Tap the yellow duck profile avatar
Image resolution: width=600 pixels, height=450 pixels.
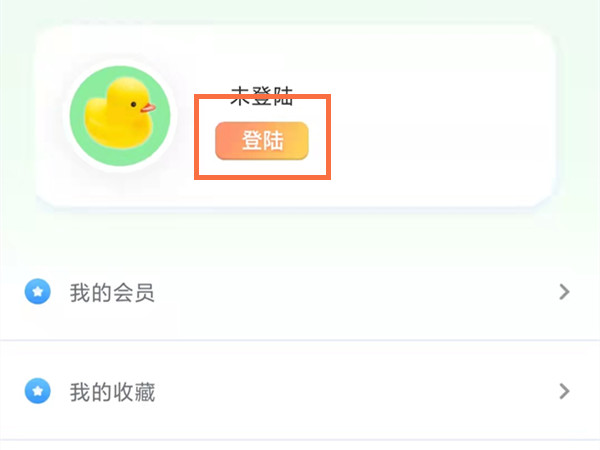click(x=120, y=116)
